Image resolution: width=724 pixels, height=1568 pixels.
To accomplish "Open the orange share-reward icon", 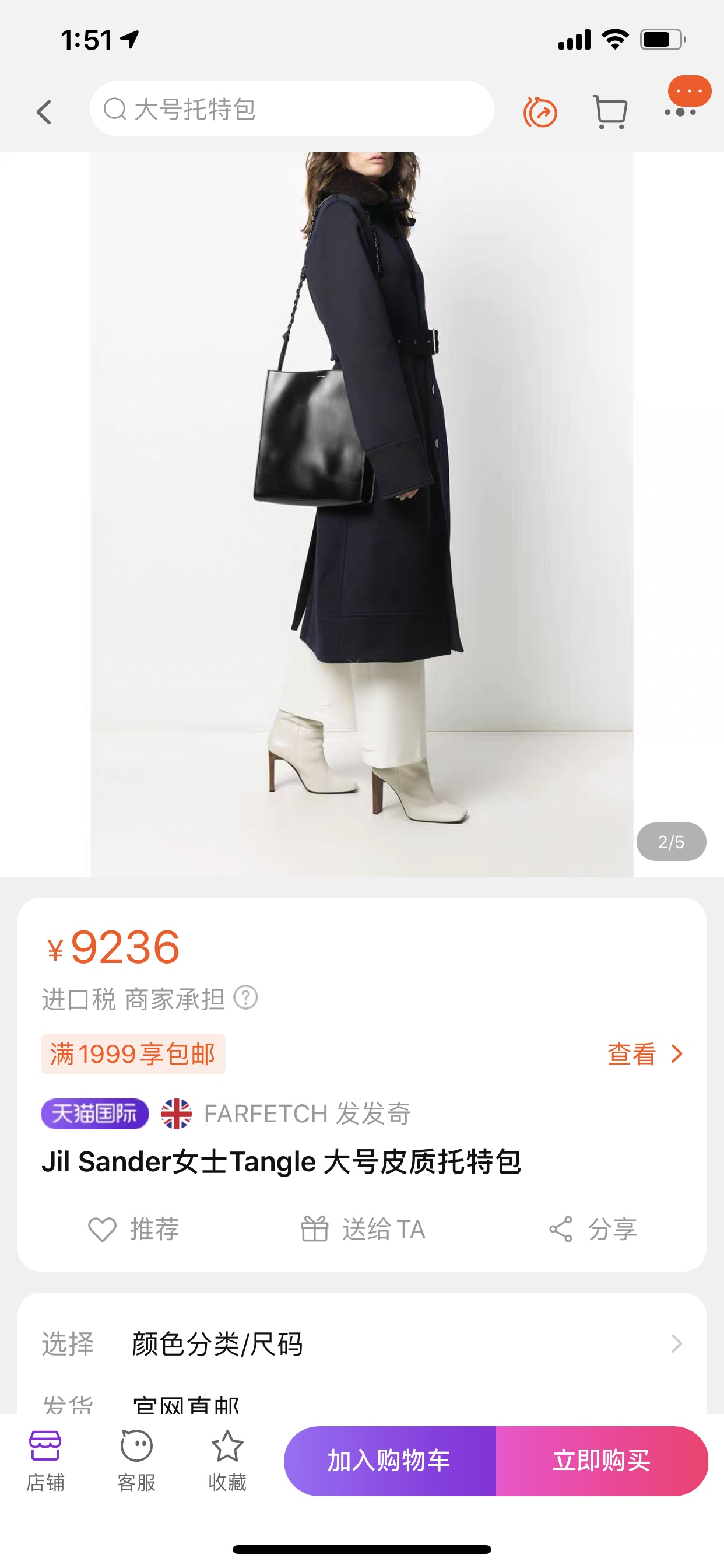I will coord(540,112).
